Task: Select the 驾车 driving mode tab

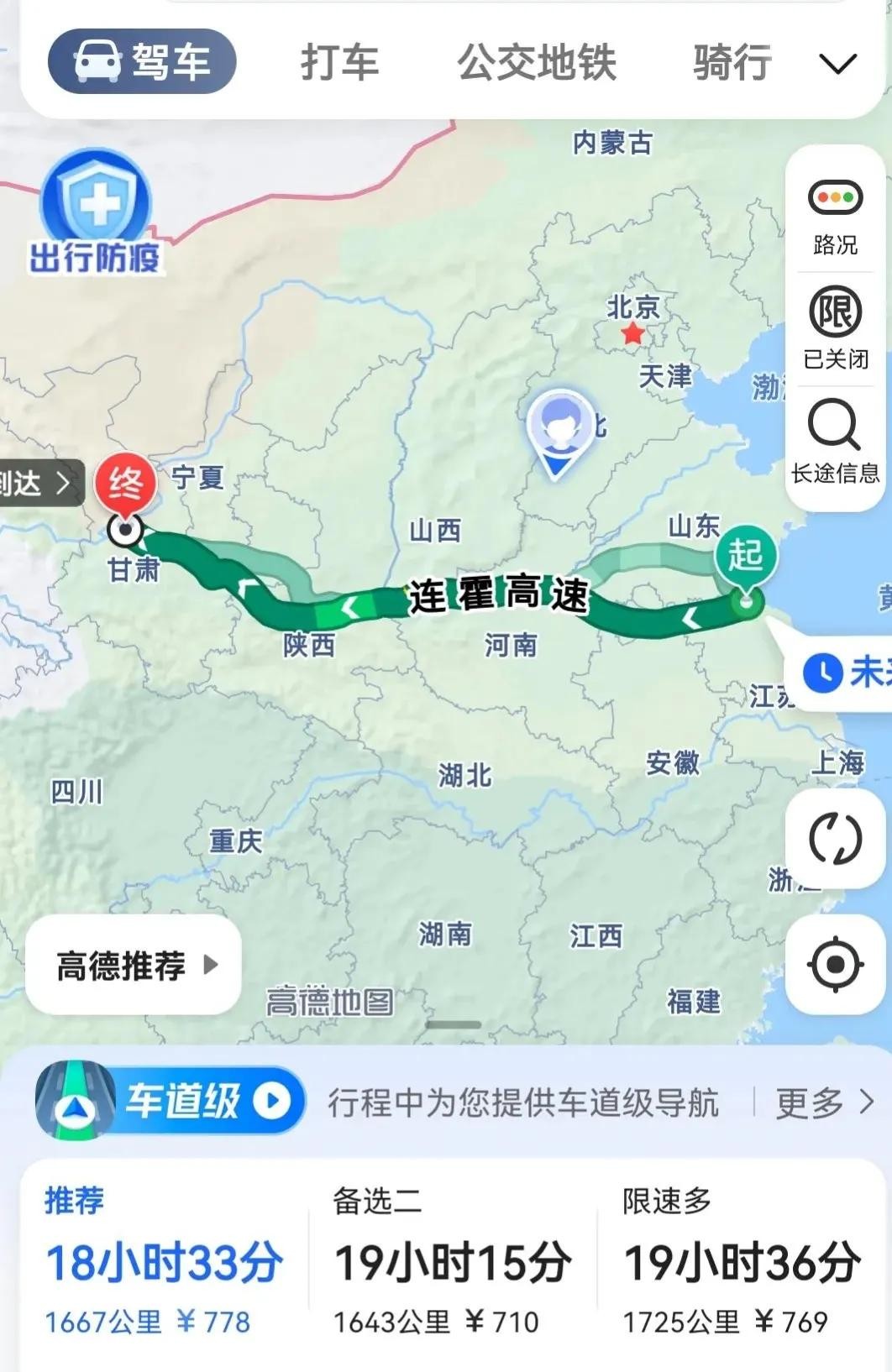Action: [x=142, y=61]
